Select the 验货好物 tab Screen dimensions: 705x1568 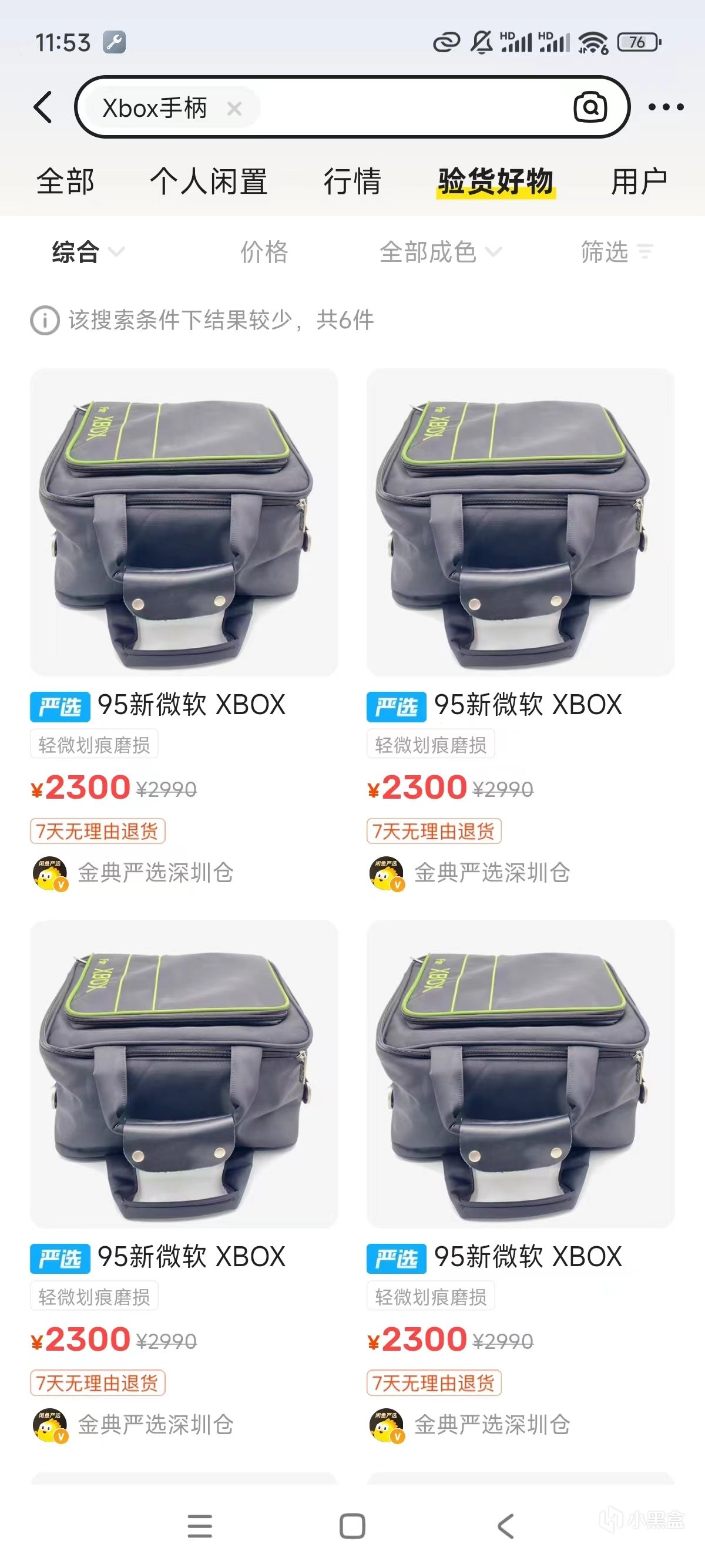496,181
